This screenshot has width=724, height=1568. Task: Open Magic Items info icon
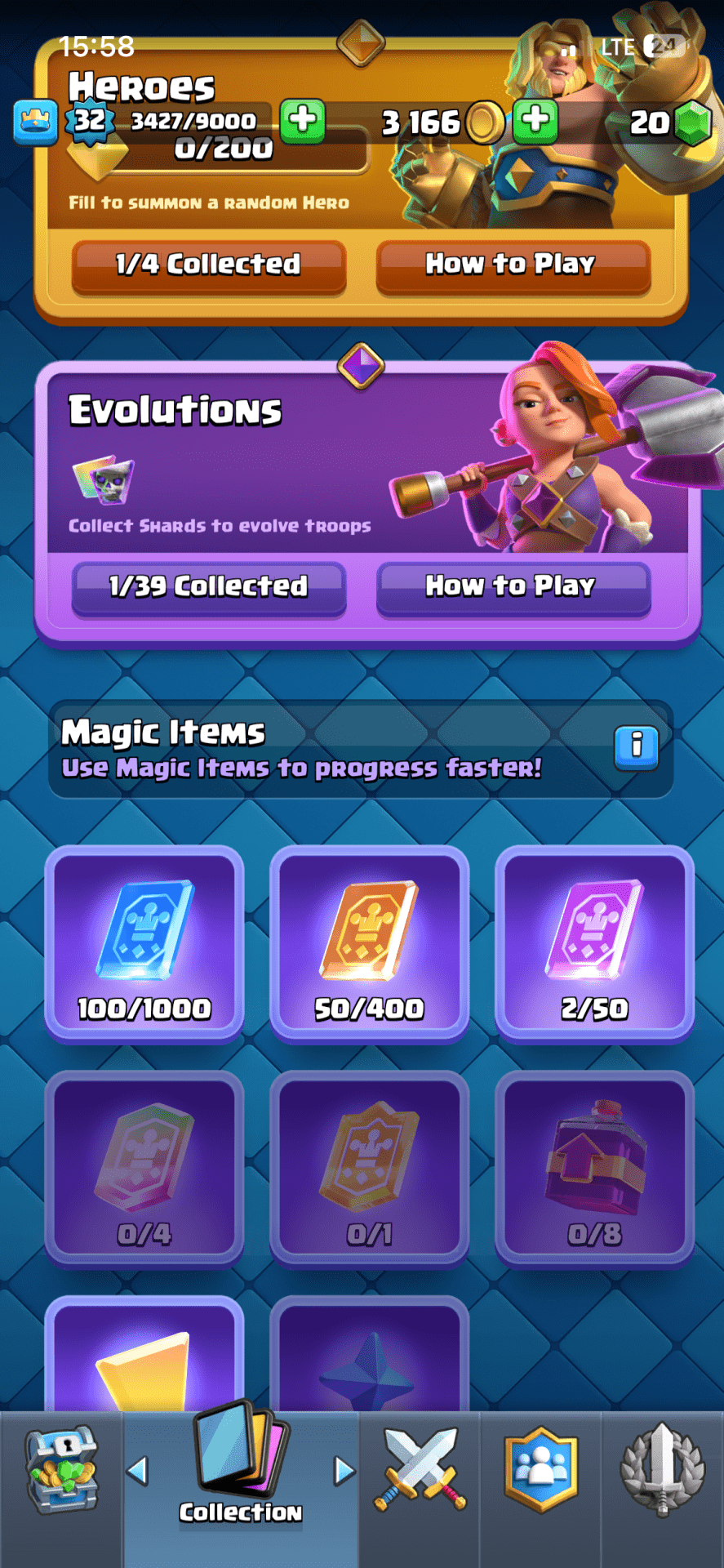click(x=636, y=746)
